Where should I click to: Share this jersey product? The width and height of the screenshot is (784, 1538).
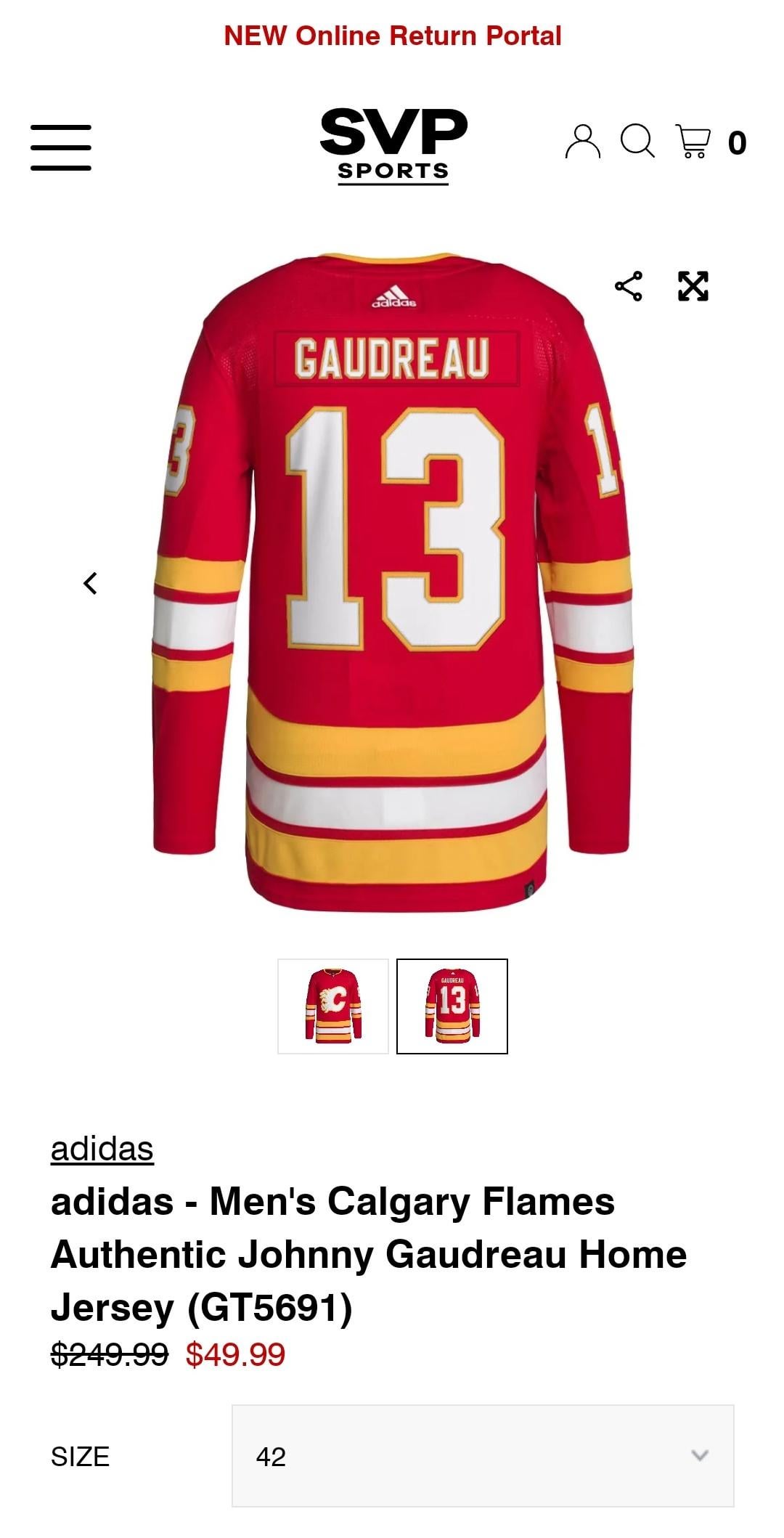pos(628,286)
